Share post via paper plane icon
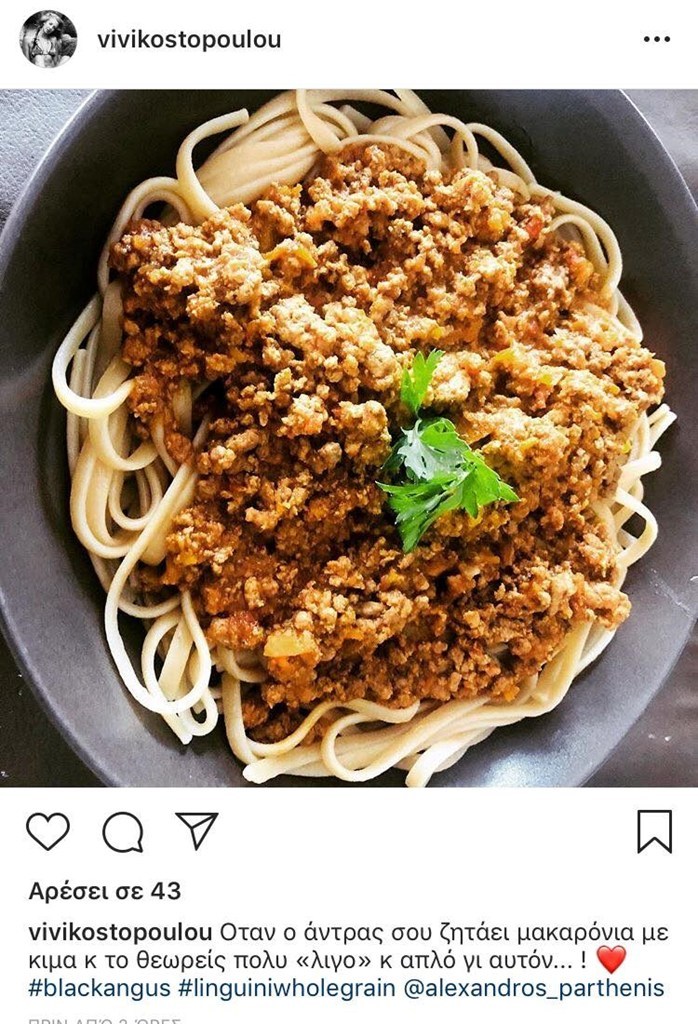This screenshot has width=698, height=1024. pyautogui.click(x=197, y=830)
